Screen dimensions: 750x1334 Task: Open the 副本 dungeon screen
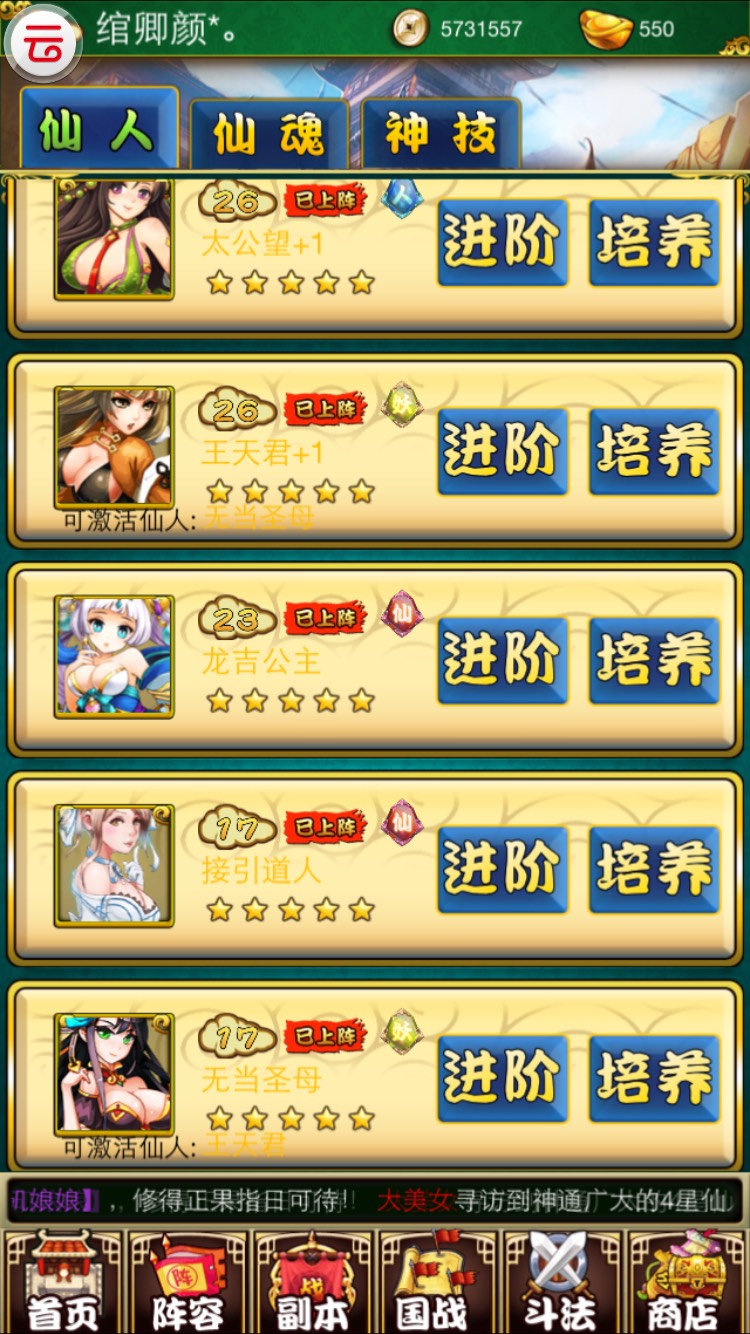pyautogui.click(x=312, y=1282)
